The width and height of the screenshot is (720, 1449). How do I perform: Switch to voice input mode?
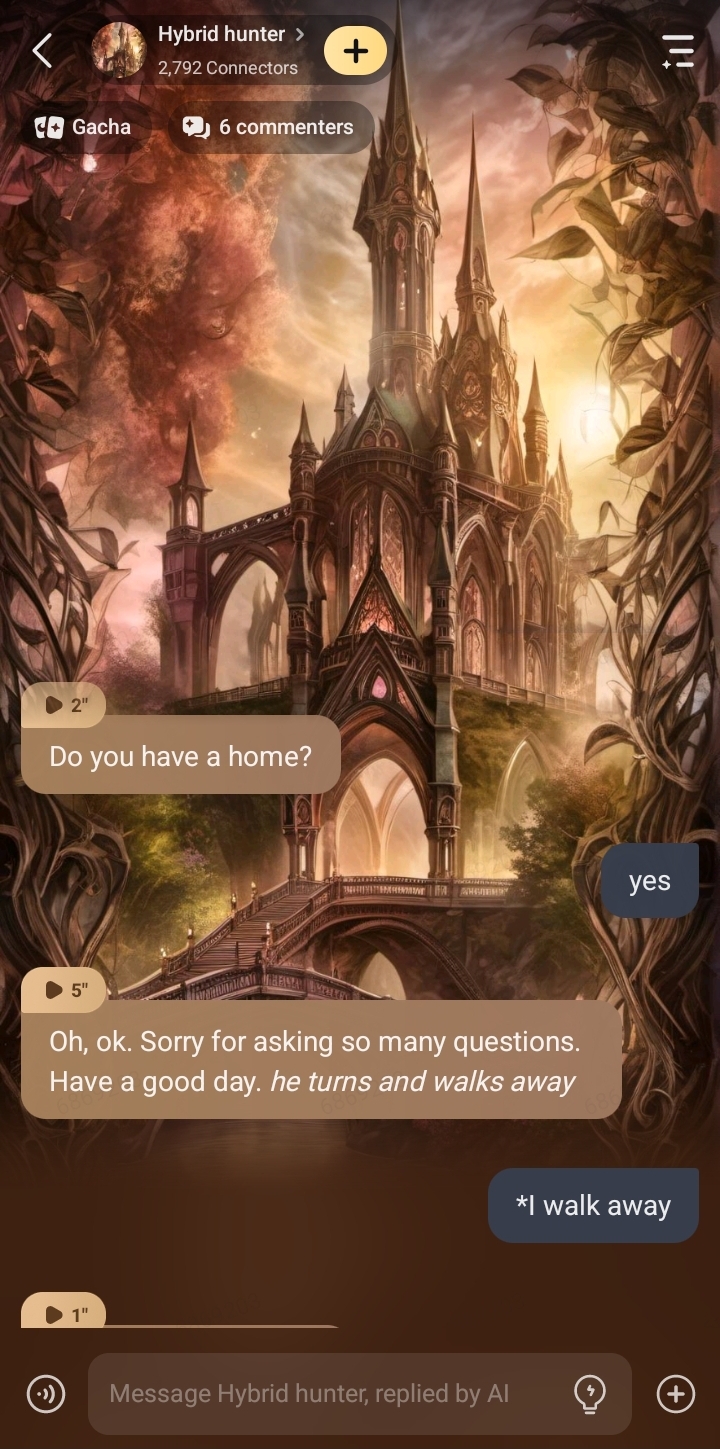pyautogui.click(x=46, y=1393)
